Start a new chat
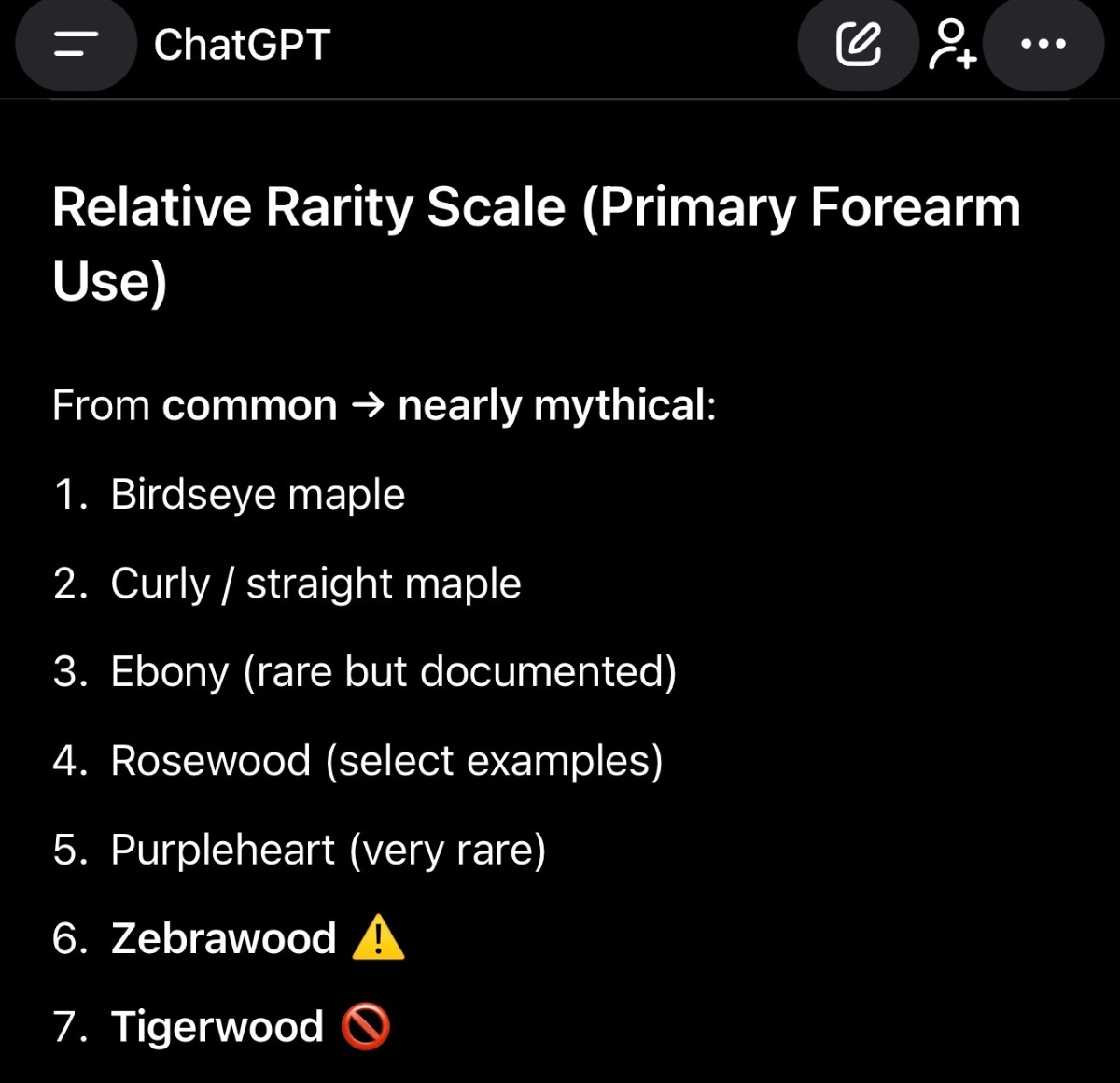This screenshot has width=1120, height=1083. tap(858, 44)
